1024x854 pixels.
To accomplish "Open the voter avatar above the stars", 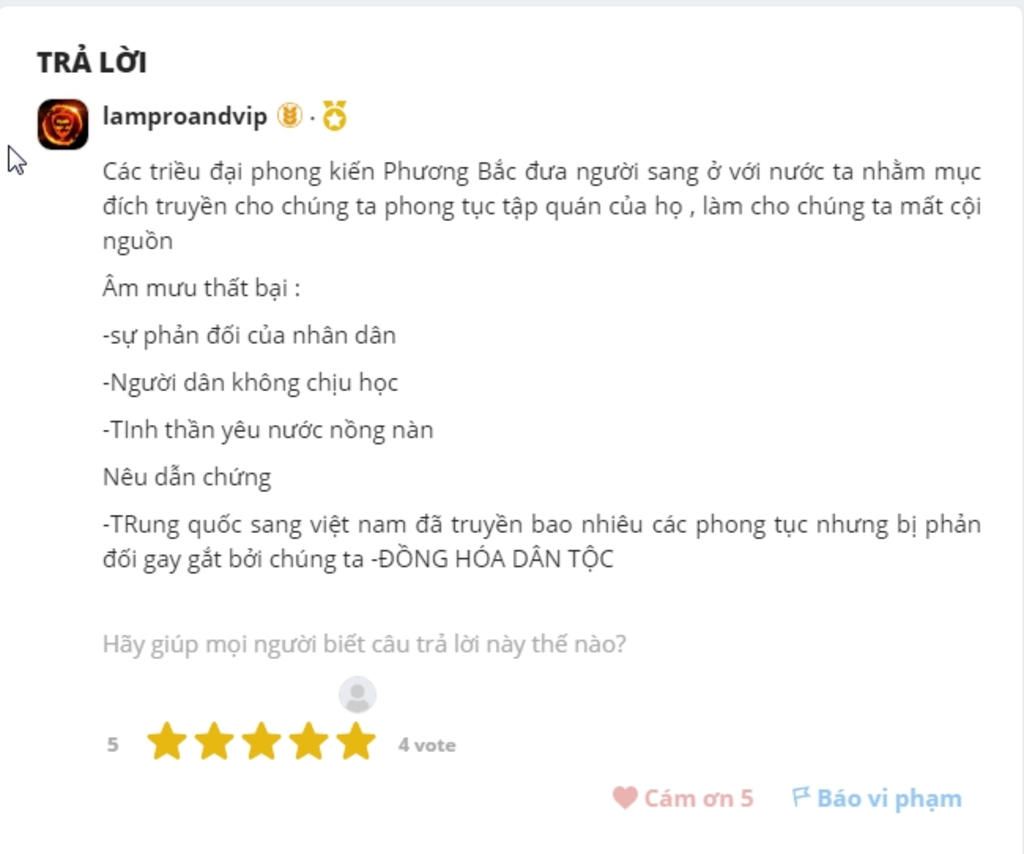I will click(x=357, y=694).
